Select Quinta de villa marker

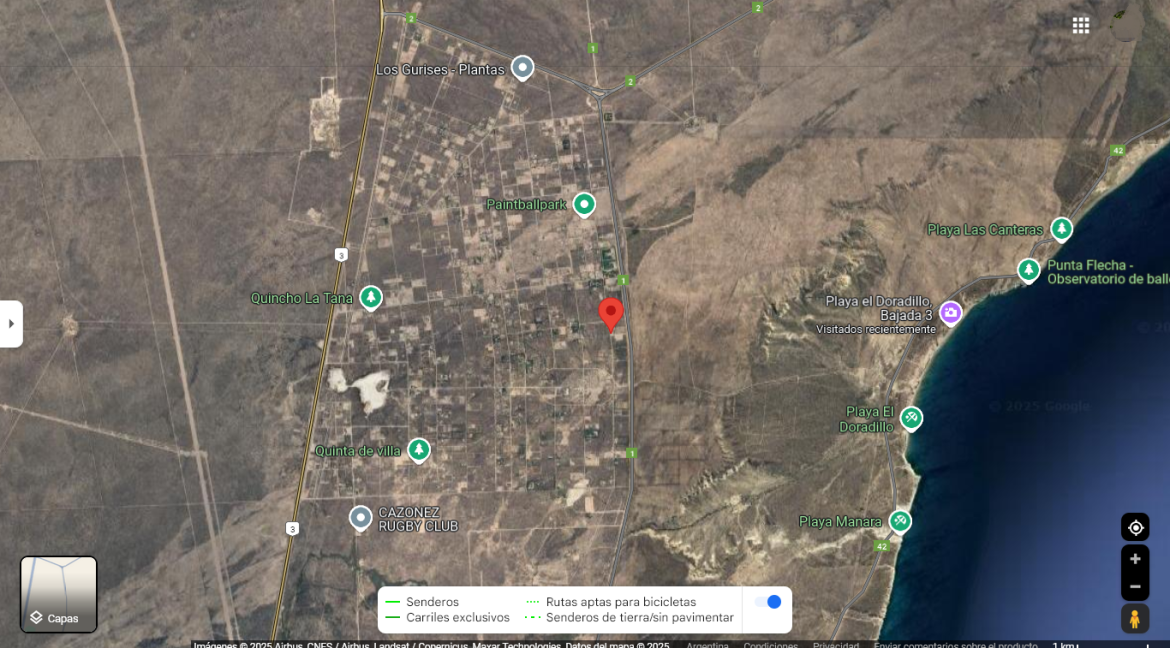pyautogui.click(x=419, y=450)
